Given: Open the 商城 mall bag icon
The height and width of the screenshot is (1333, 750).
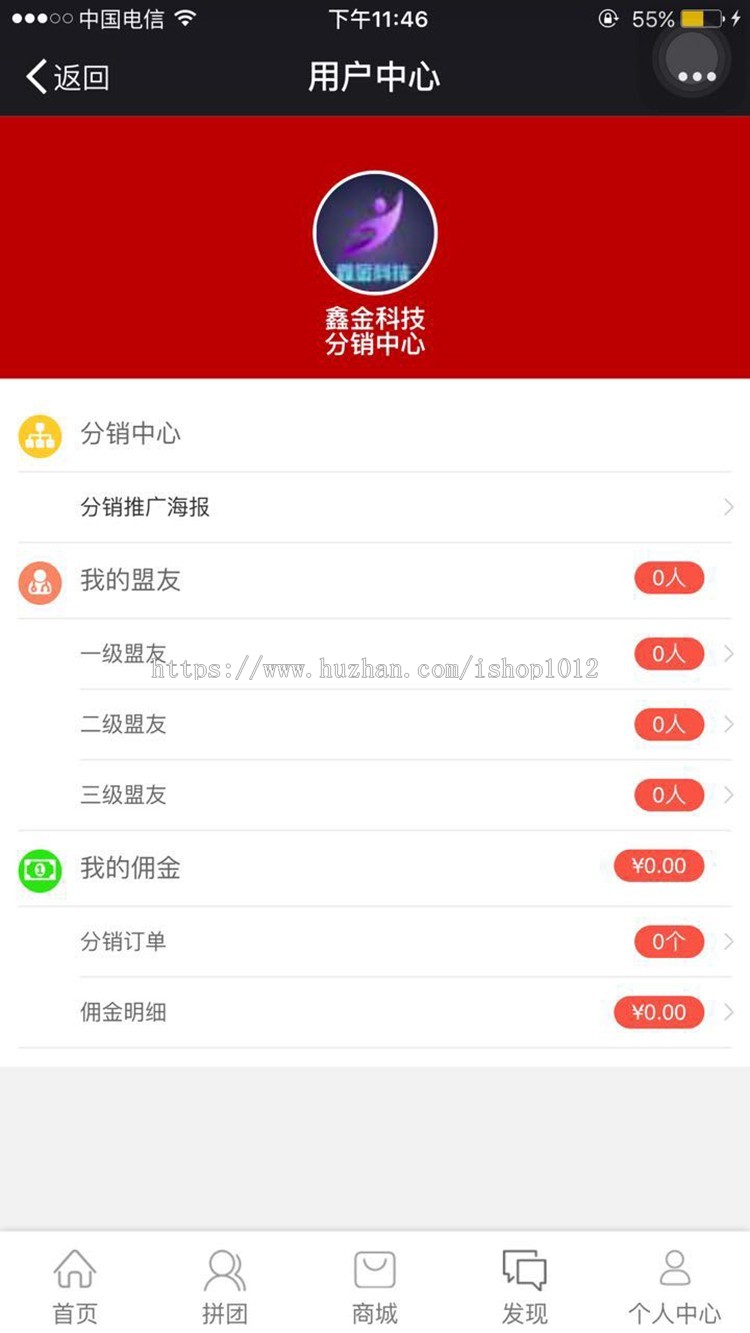Looking at the screenshot, I should (375, 1270).
